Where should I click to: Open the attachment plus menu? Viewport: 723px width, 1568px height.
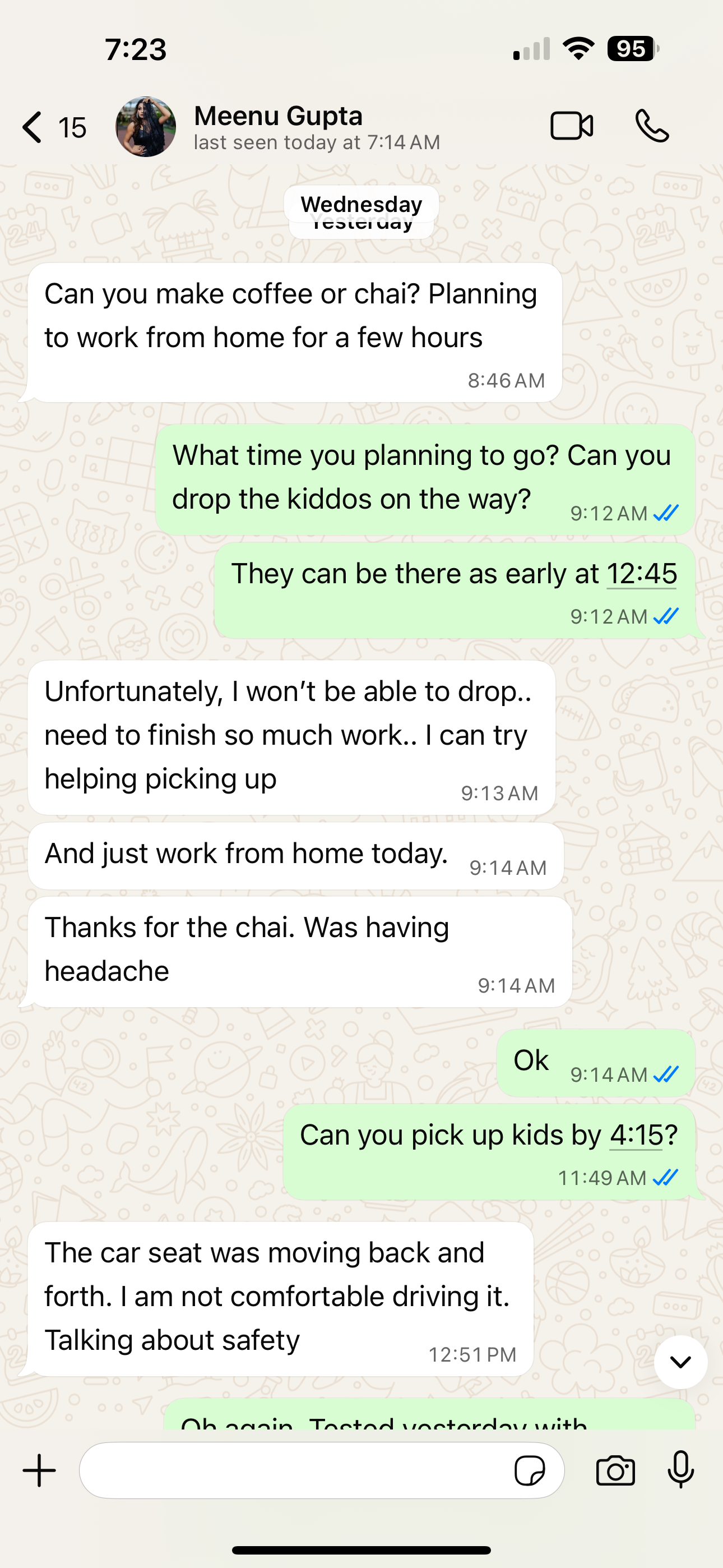[x=40, y=1470]
